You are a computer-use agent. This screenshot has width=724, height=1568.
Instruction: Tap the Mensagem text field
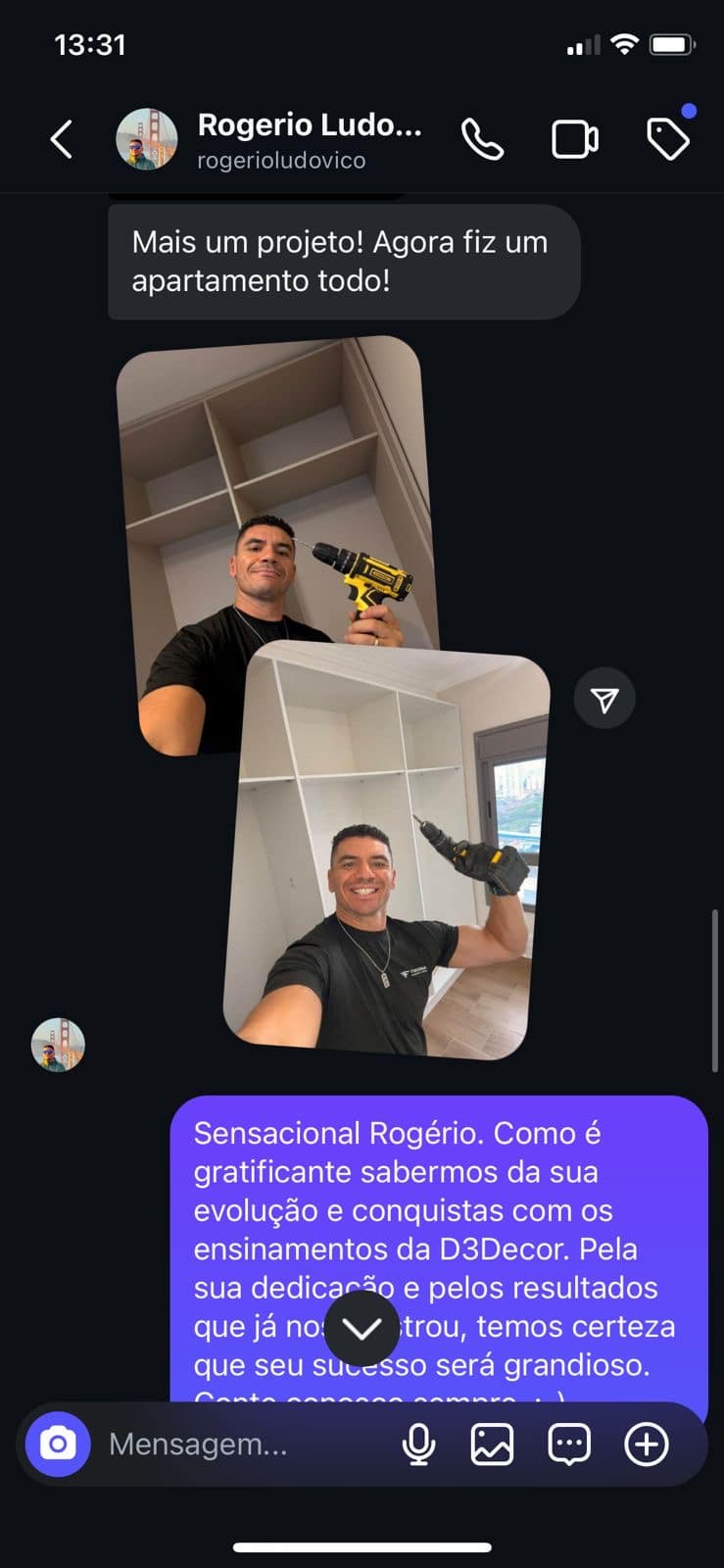point(245,1444)
